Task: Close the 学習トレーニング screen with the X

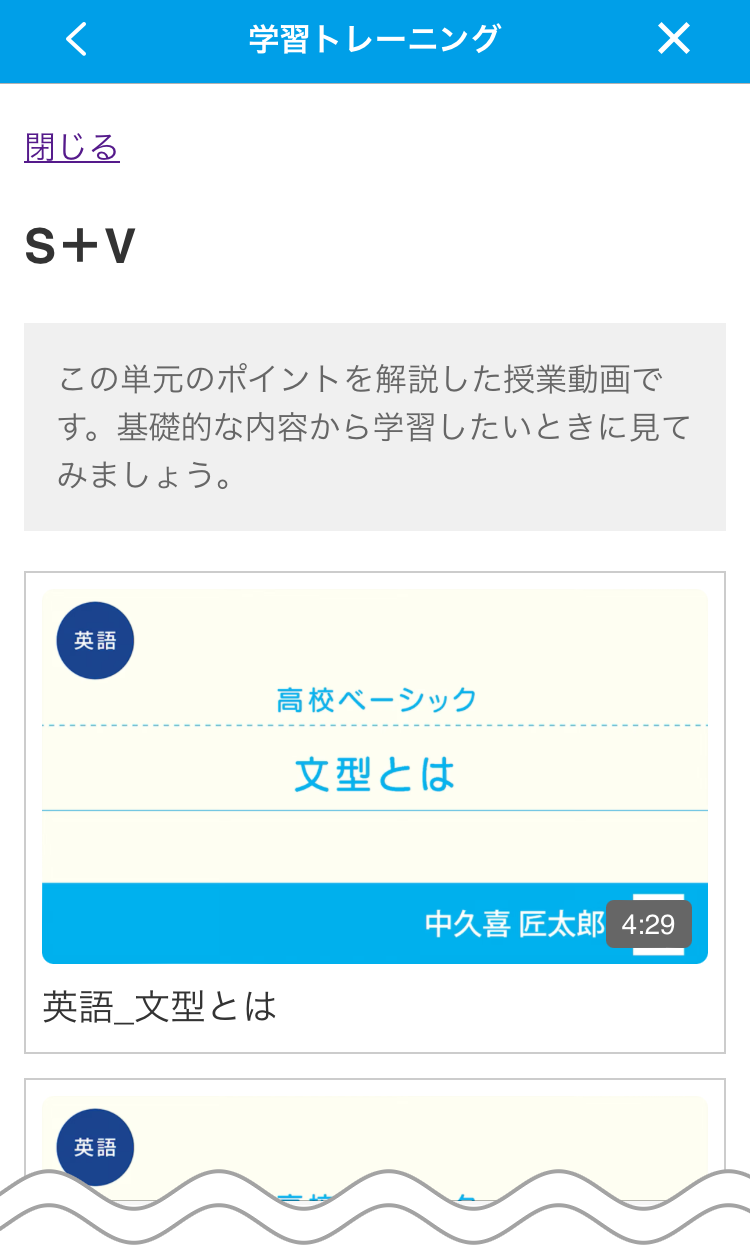Action: (x=674, y=40)
